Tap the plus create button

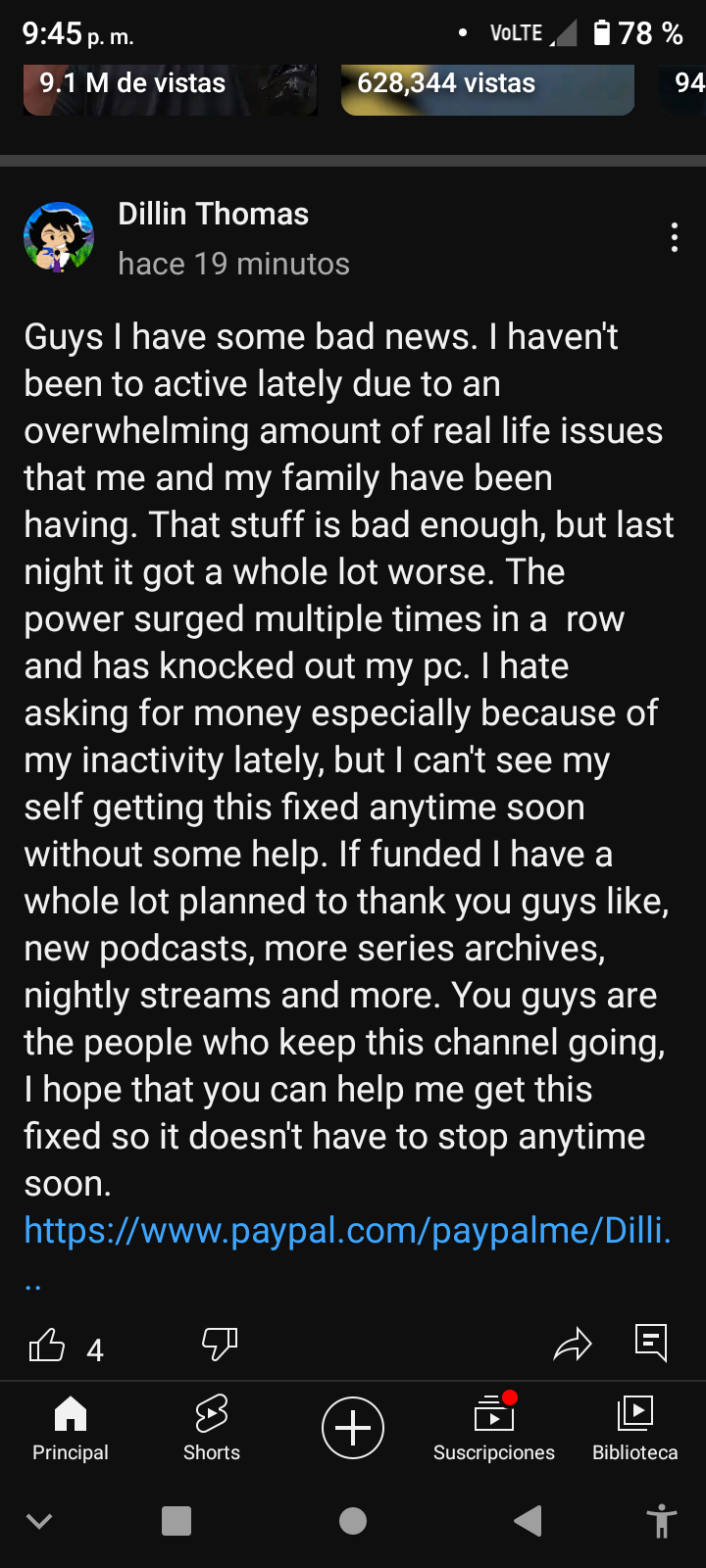tap(353, 1428)
